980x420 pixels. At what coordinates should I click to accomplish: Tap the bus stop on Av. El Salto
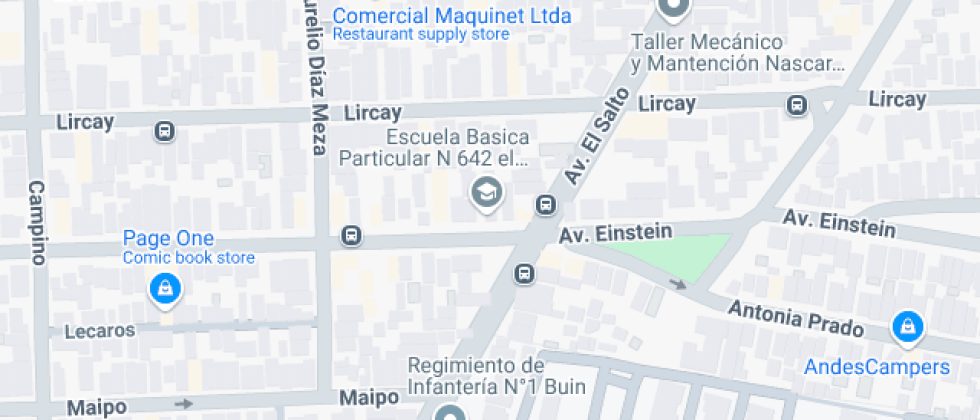(x=545, y=205)
